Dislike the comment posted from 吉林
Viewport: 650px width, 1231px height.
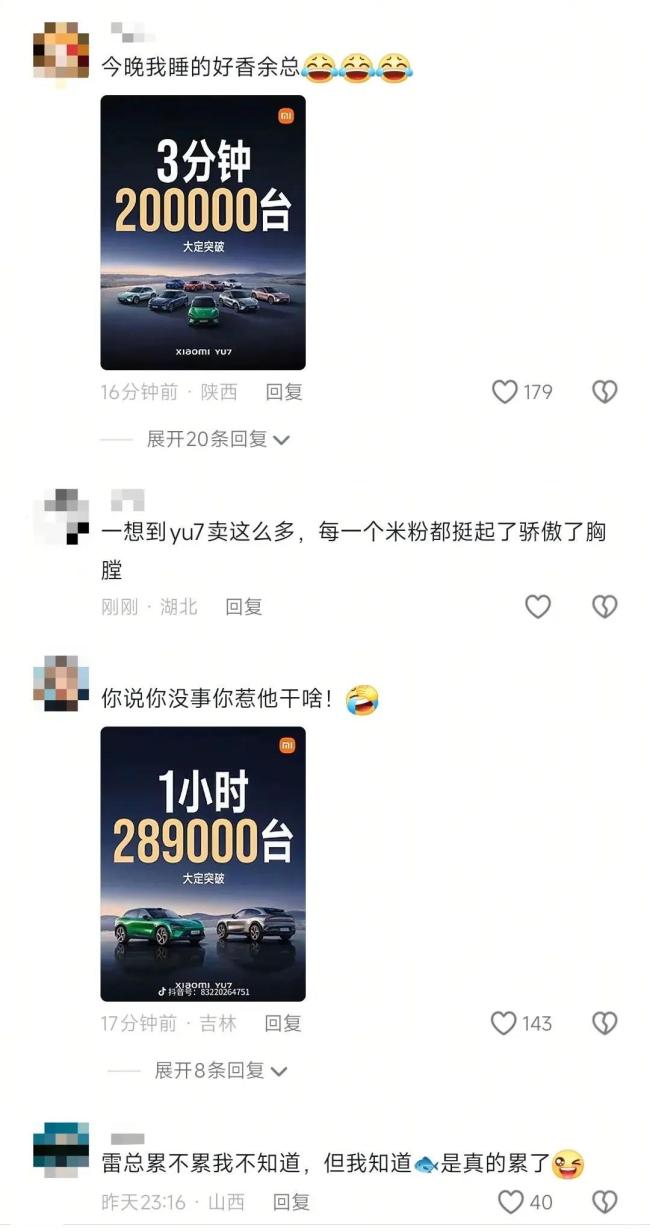pos(604,1023)
